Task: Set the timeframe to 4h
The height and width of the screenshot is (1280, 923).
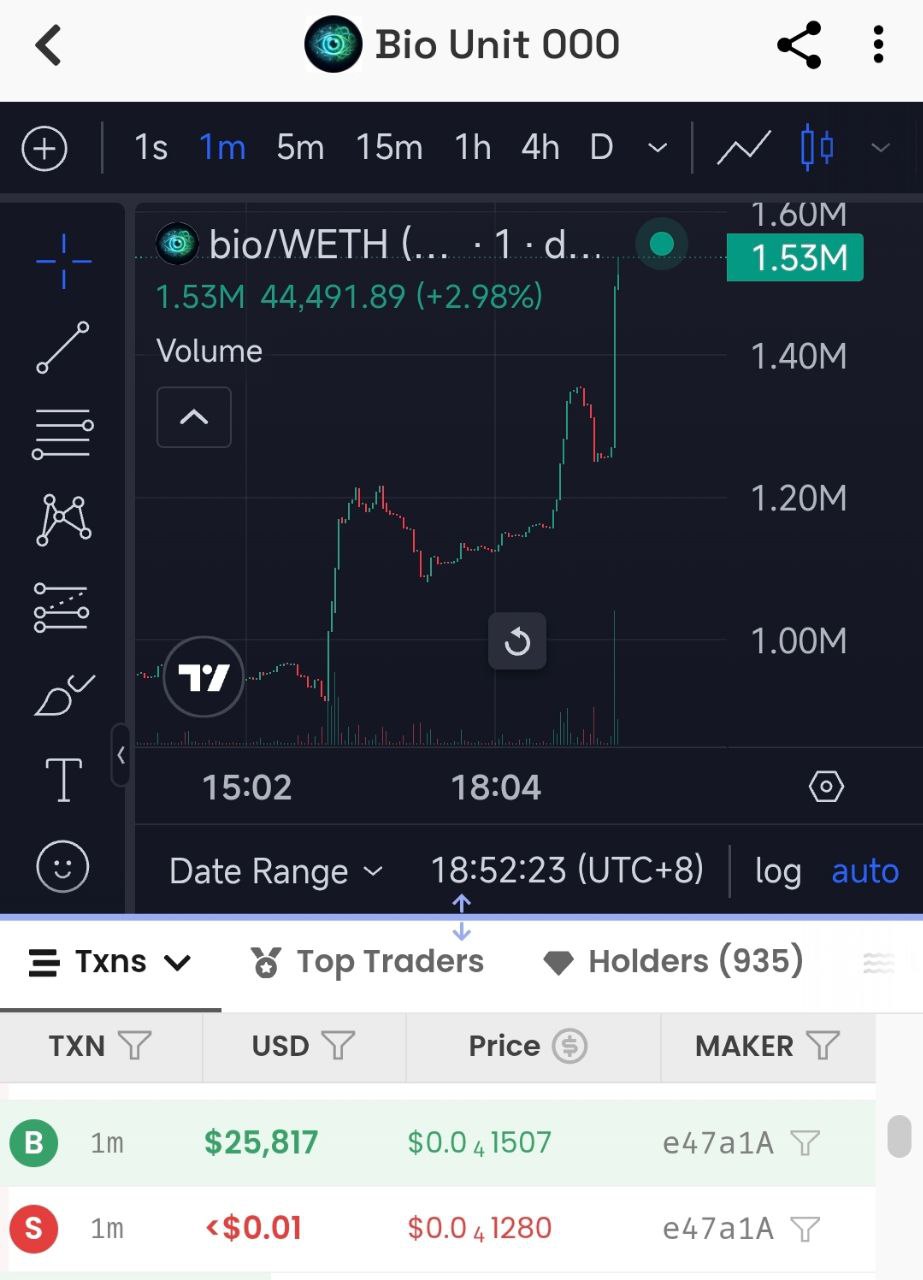Action: coord(540,148)
